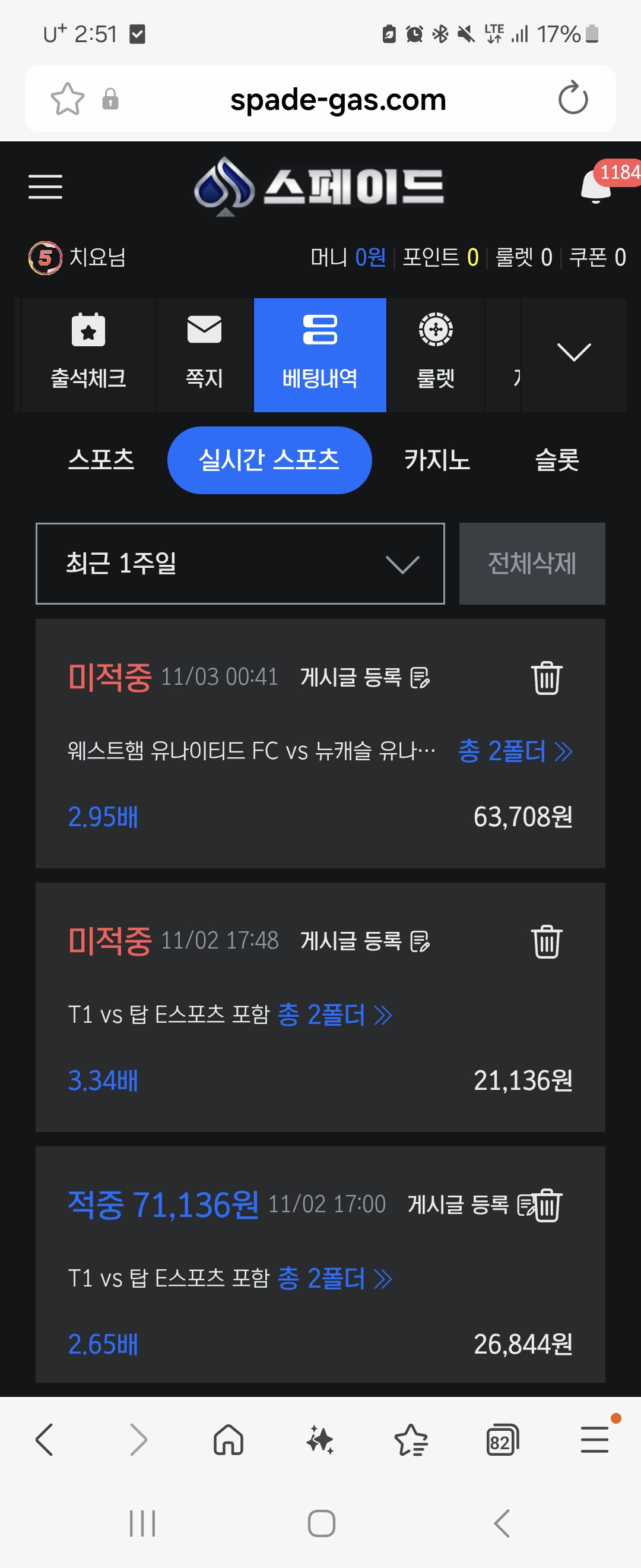
Task: View 총 2폴더 details for the 3.34배 bet
Action: [335, 1014]
